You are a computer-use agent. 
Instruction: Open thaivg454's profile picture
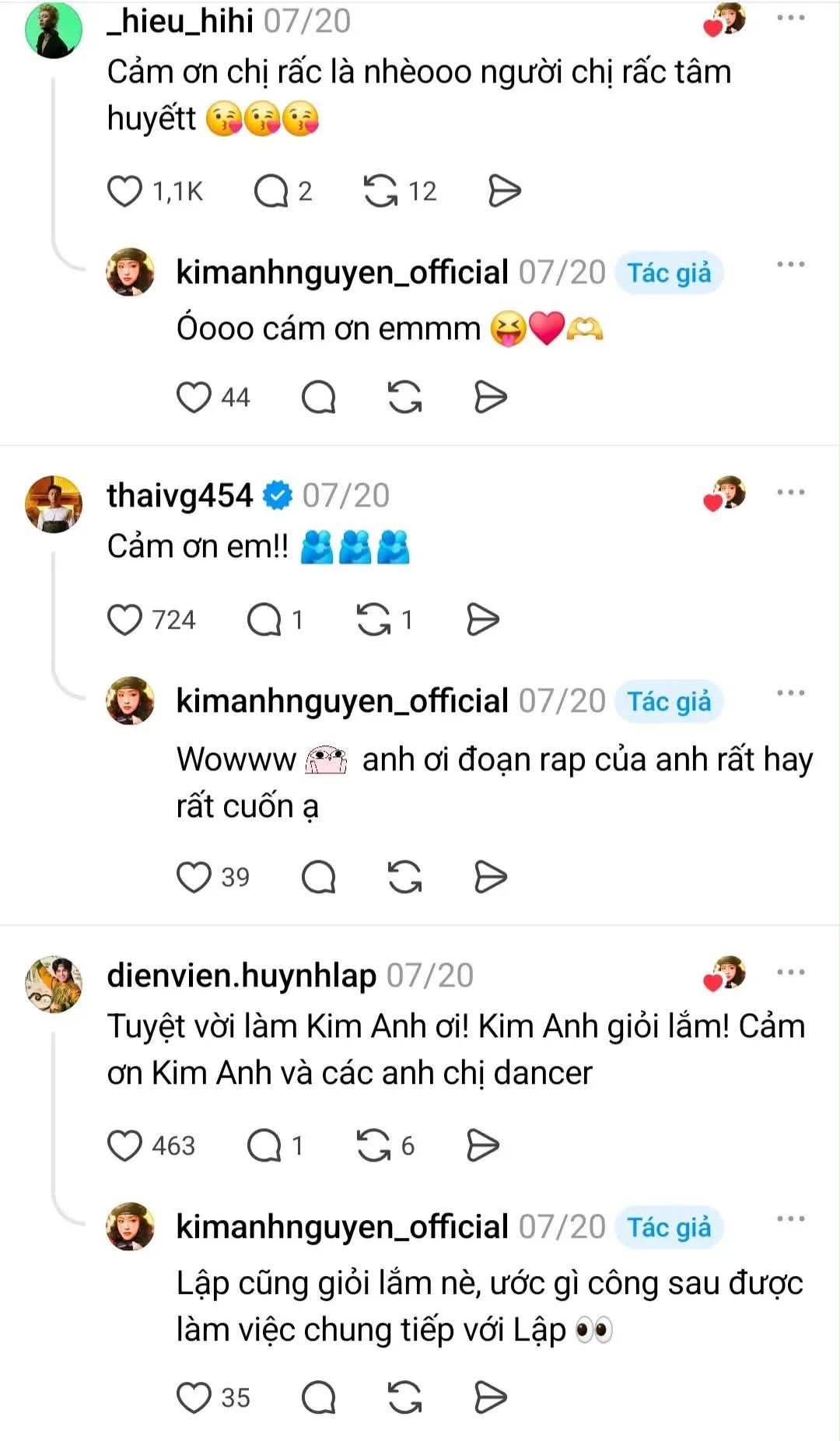point(54,504)
